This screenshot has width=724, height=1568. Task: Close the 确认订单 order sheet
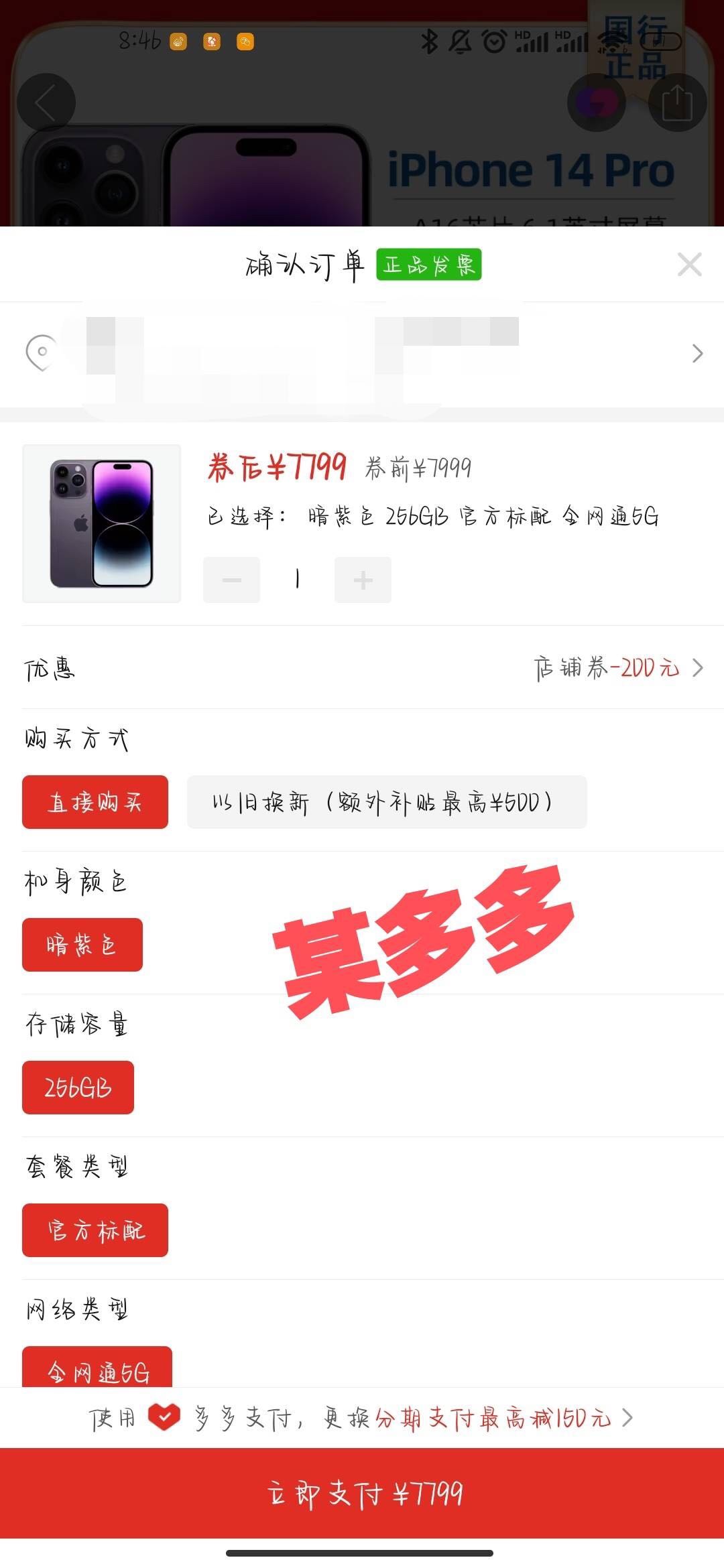(x=689, y=265)
